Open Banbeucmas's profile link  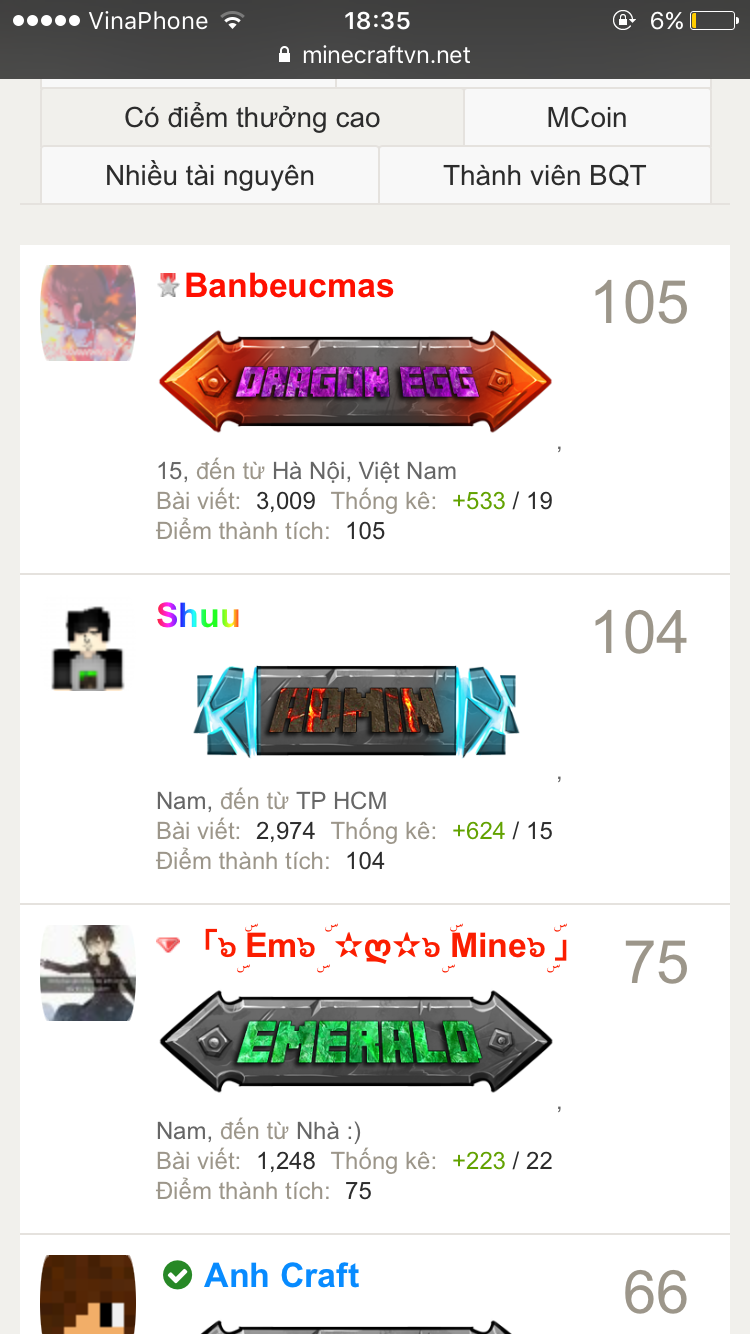coord(289,286)
